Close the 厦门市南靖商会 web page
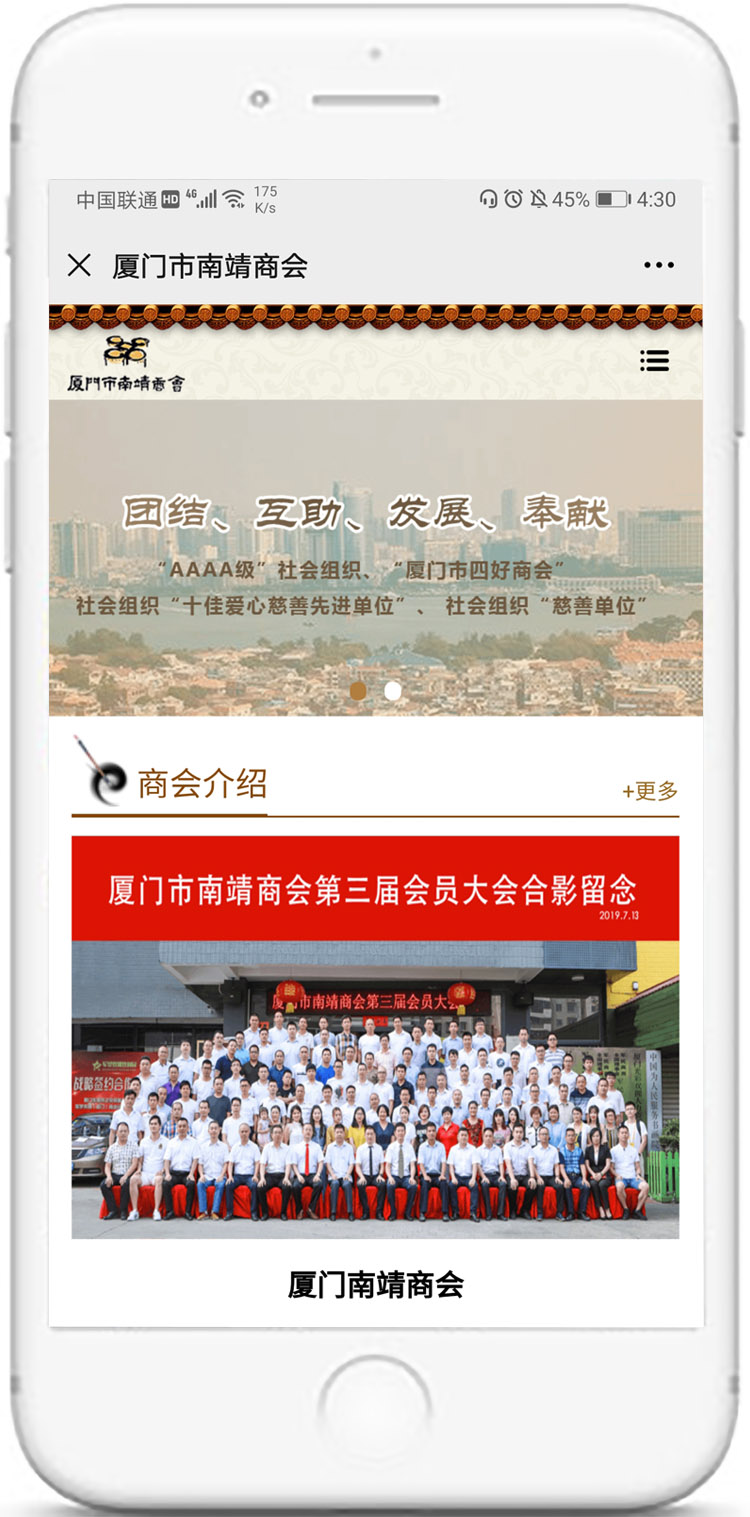 tap(79, 265)
